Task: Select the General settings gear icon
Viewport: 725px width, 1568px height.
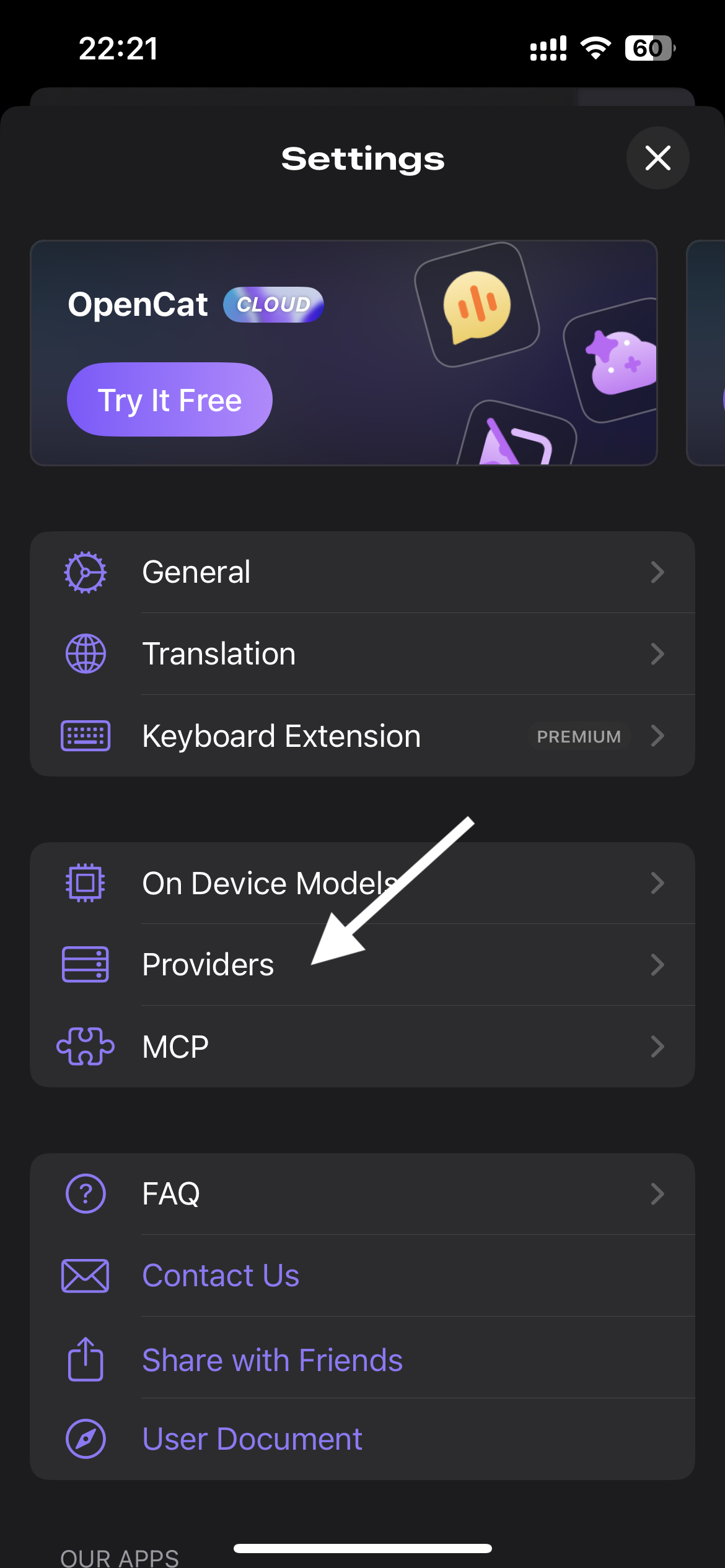Action: 86,572
